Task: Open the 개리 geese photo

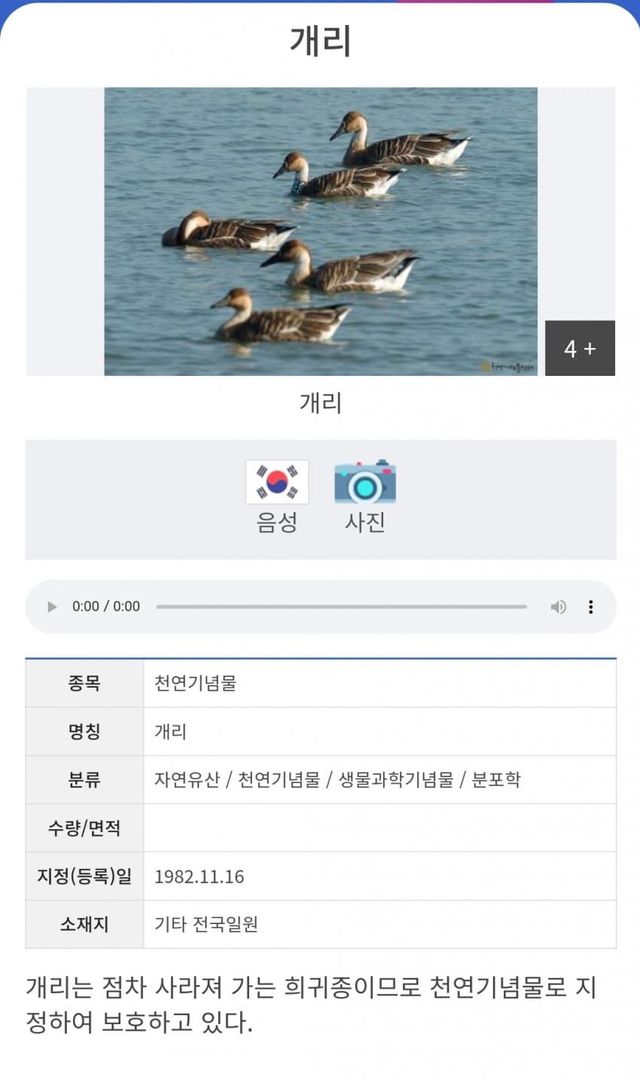Action: [x=320, y=231]
